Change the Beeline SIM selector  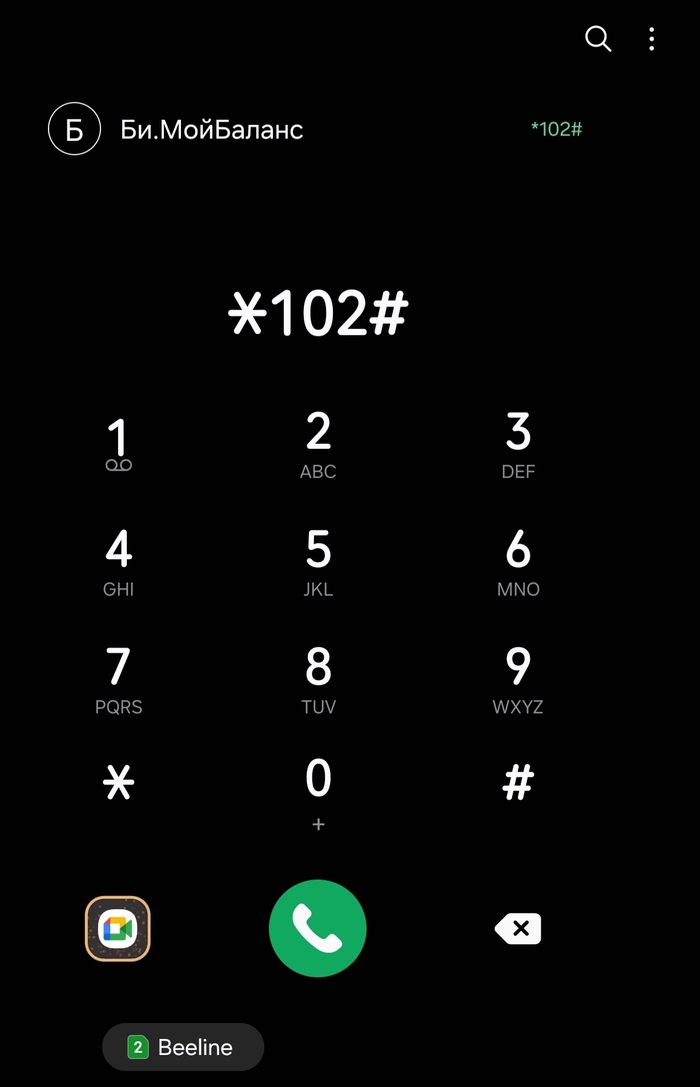[x=183, y=1048]
